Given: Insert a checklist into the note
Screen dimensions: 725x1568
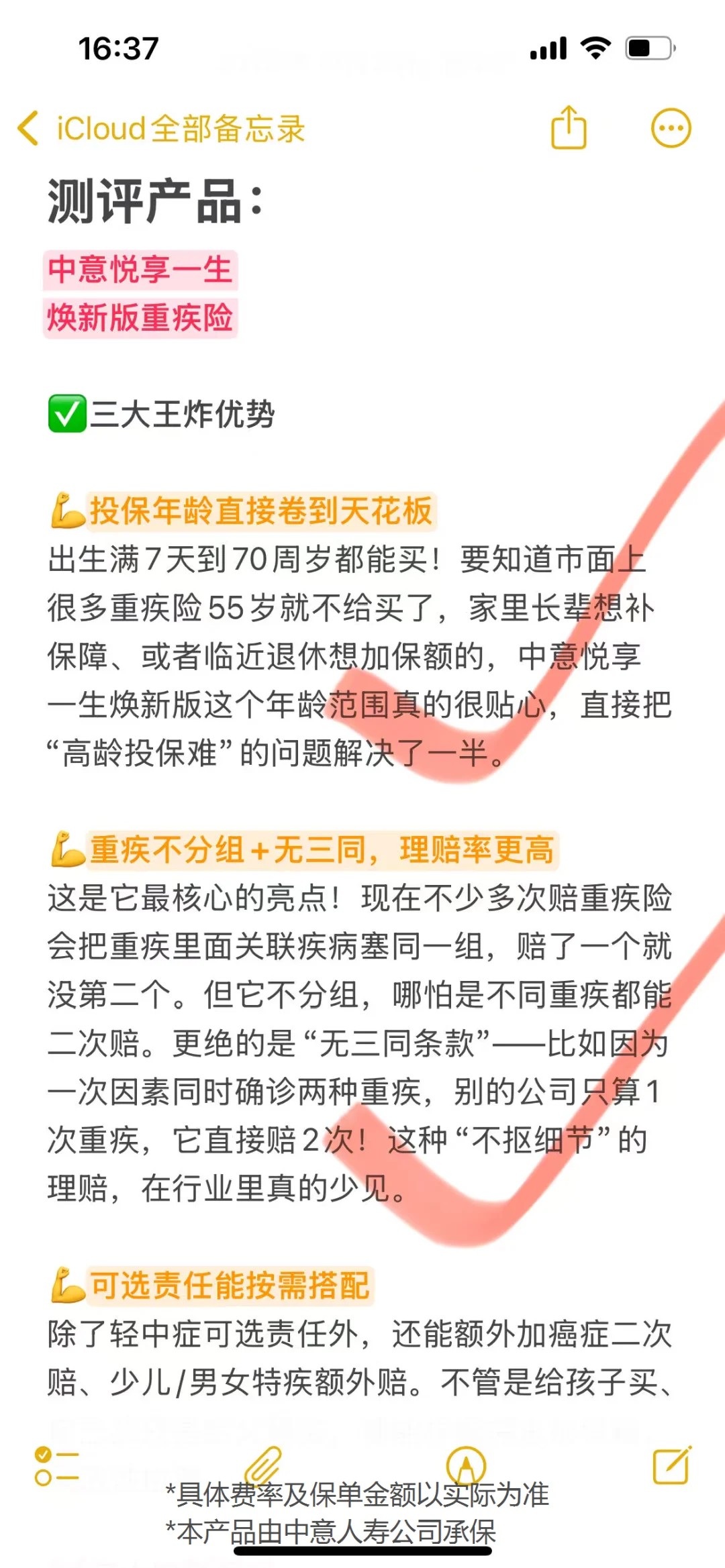Looking at the screenshot, I should [57, 1466].
